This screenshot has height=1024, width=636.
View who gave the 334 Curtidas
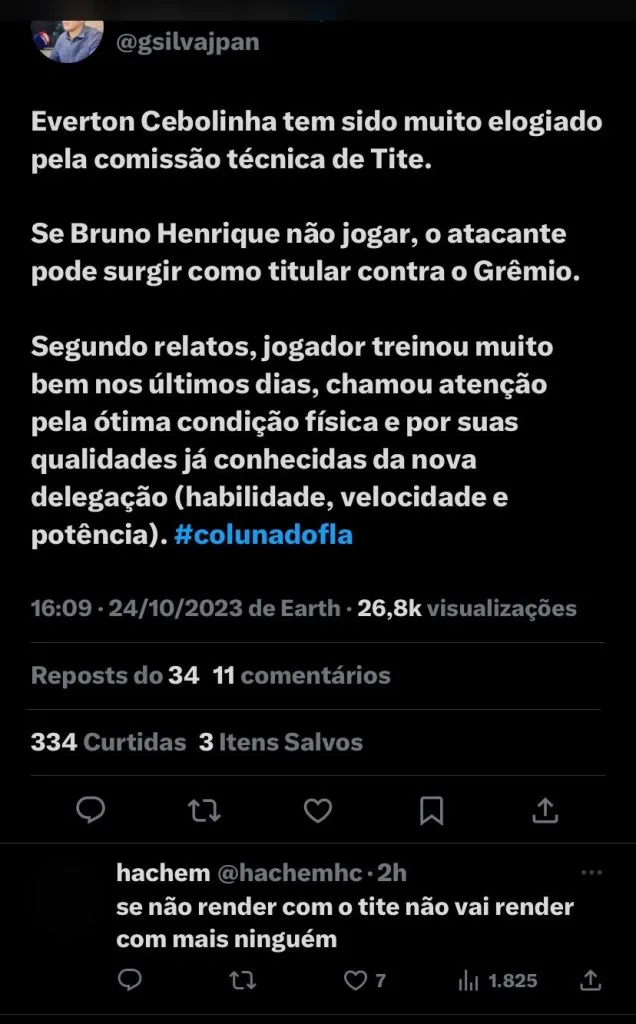[x=108, y=742]
